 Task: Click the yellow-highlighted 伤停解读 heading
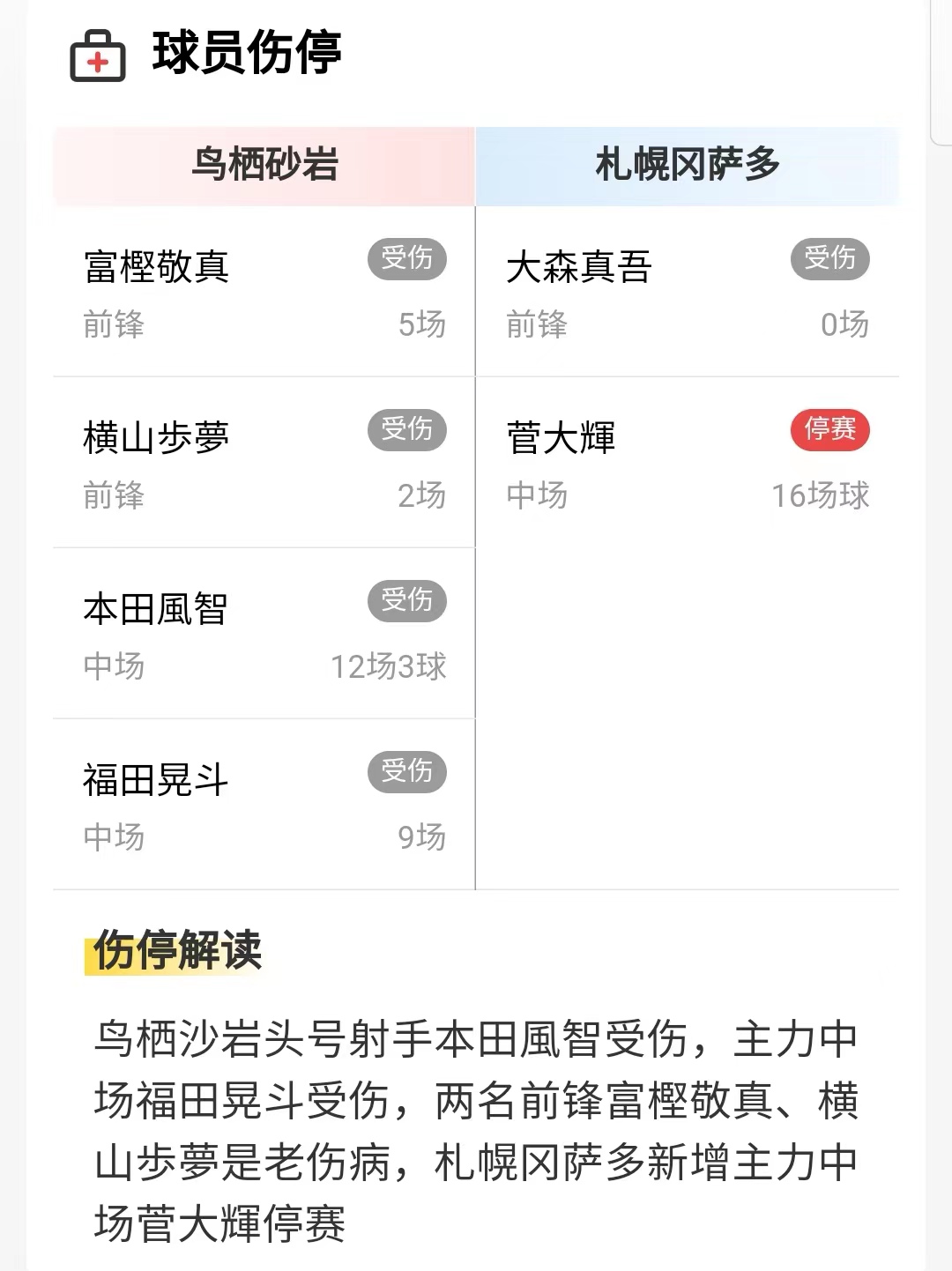click(176, 952)
